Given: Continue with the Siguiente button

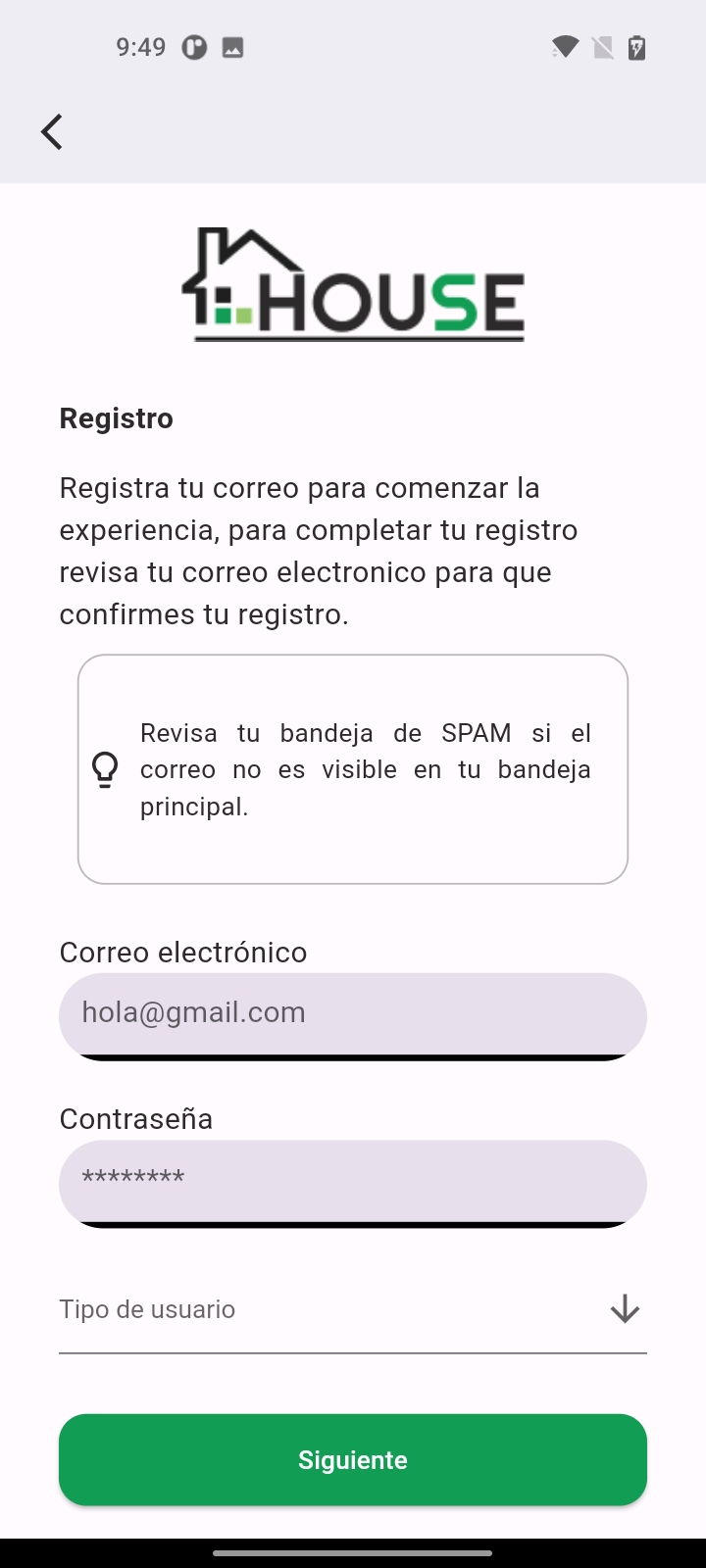Looking at the screenshot, I should click(x=353, y=1459).
